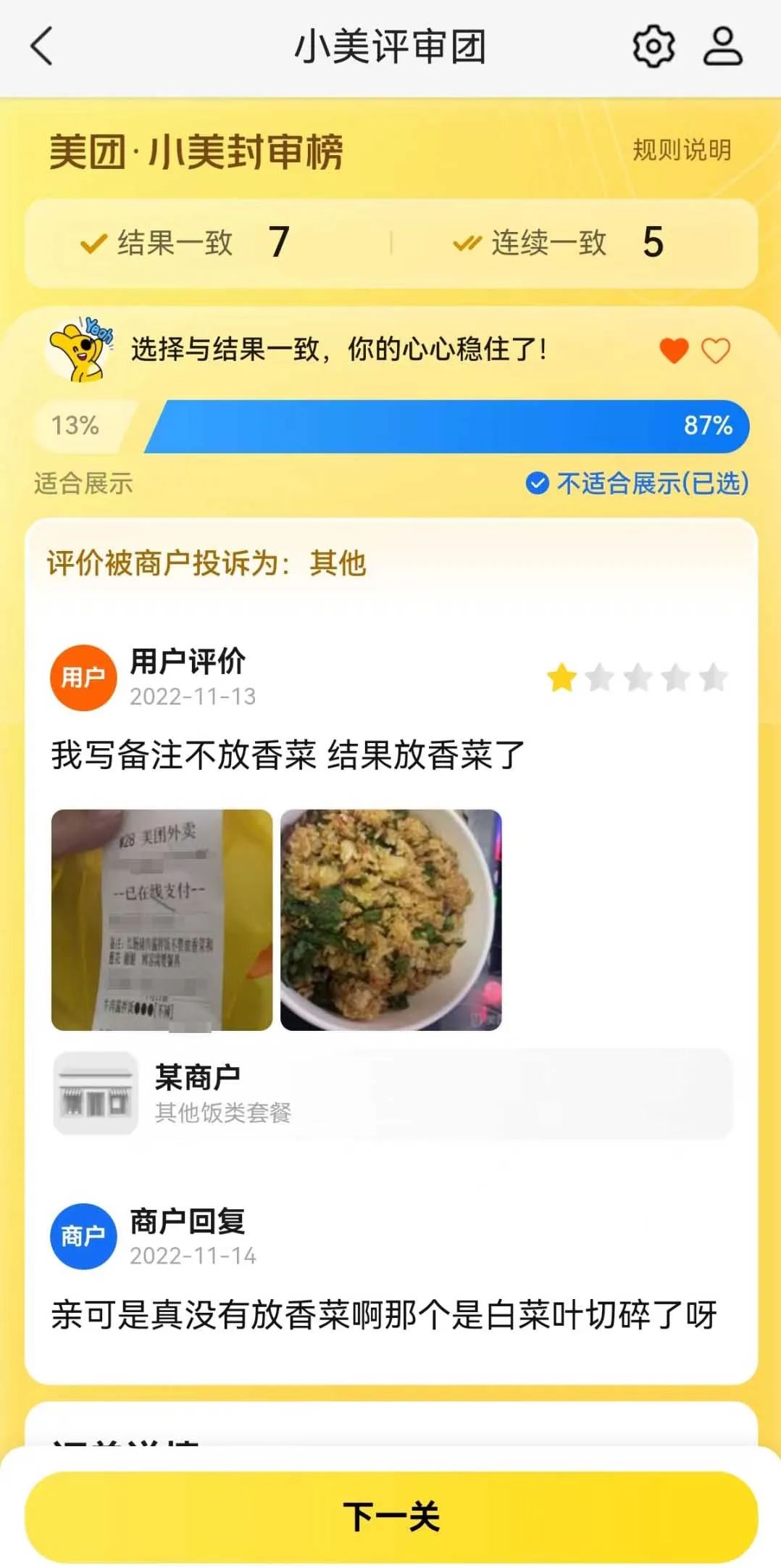Click the red filled heart icon
Image resolution: width=781 pixels, height=1568 pixels.
point(674,350)
